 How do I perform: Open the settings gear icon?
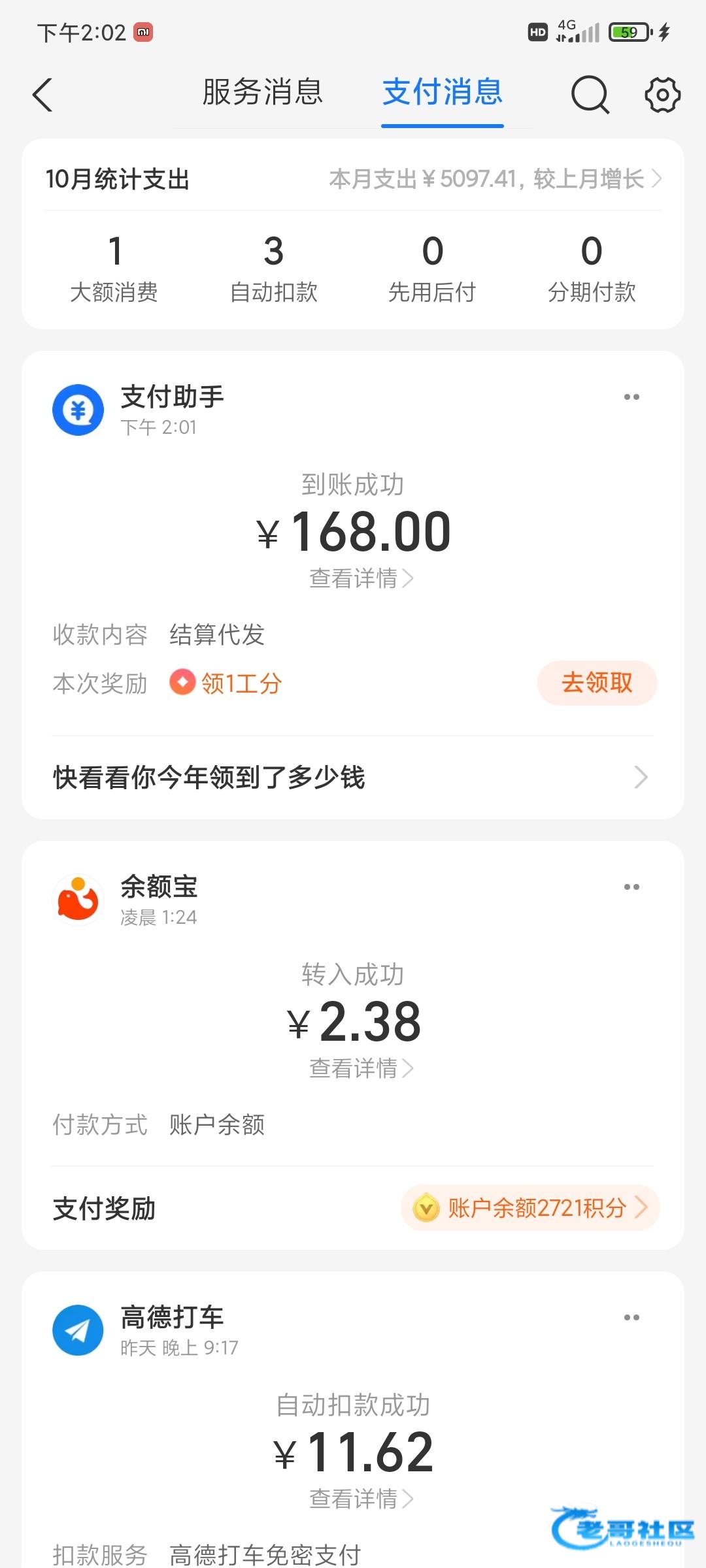coord(662,95)
